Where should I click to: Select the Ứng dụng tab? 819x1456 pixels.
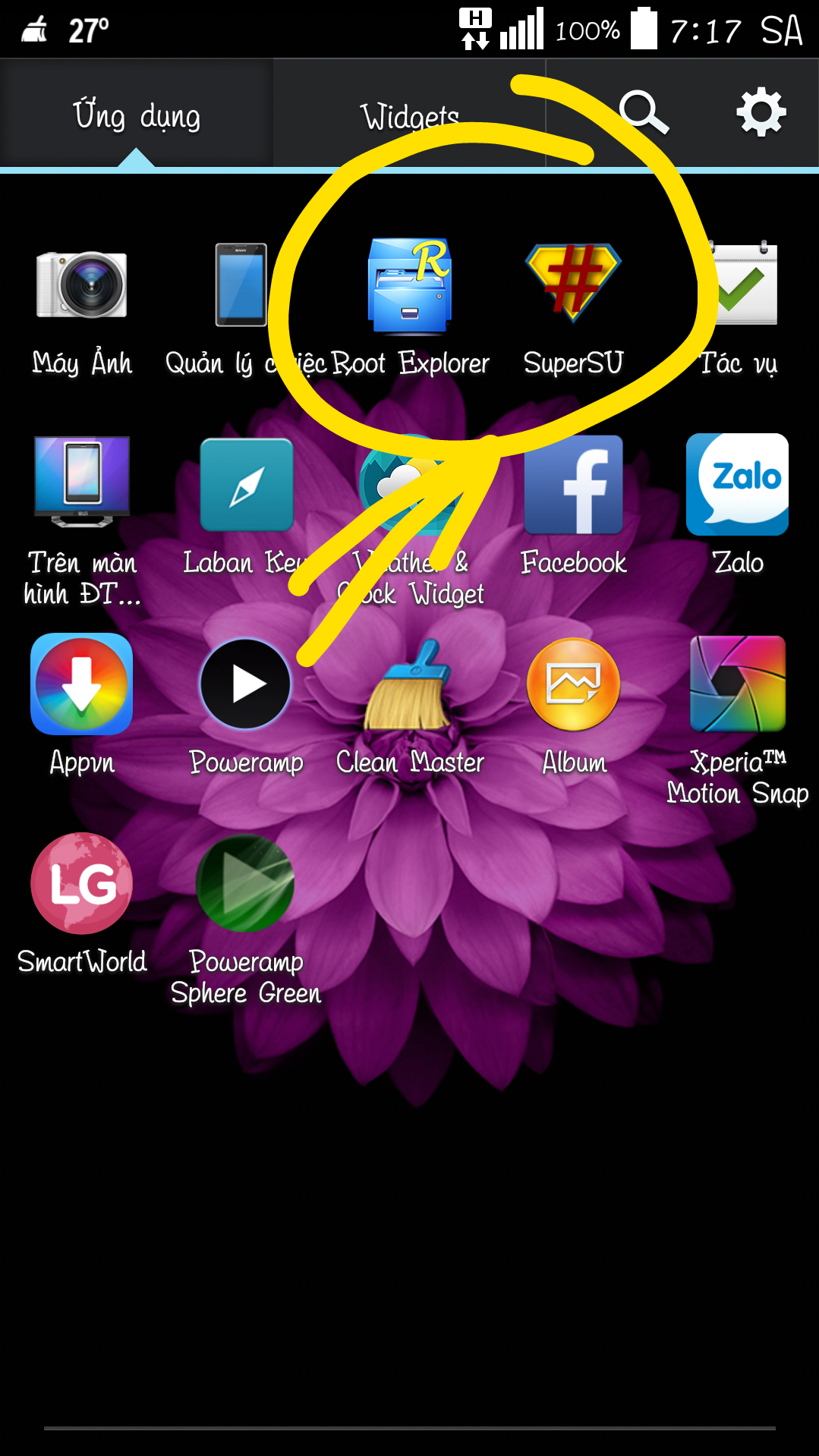coord(137,116)
